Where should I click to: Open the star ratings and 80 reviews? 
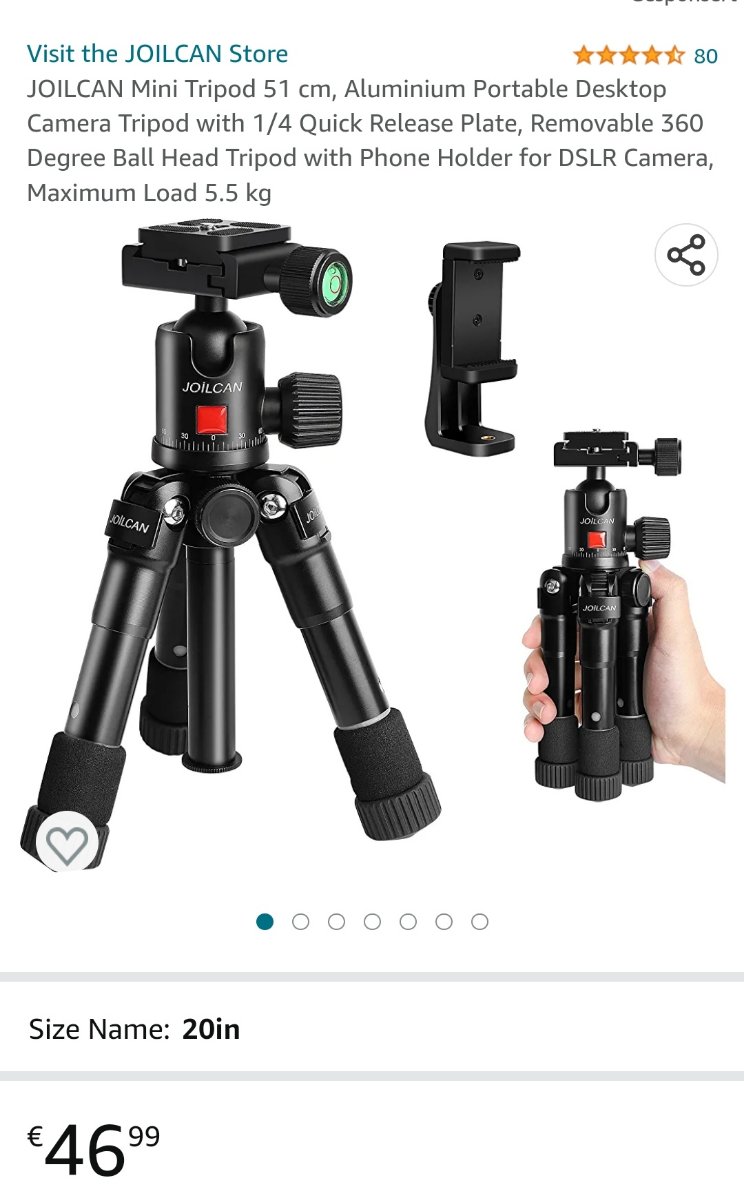645,55
